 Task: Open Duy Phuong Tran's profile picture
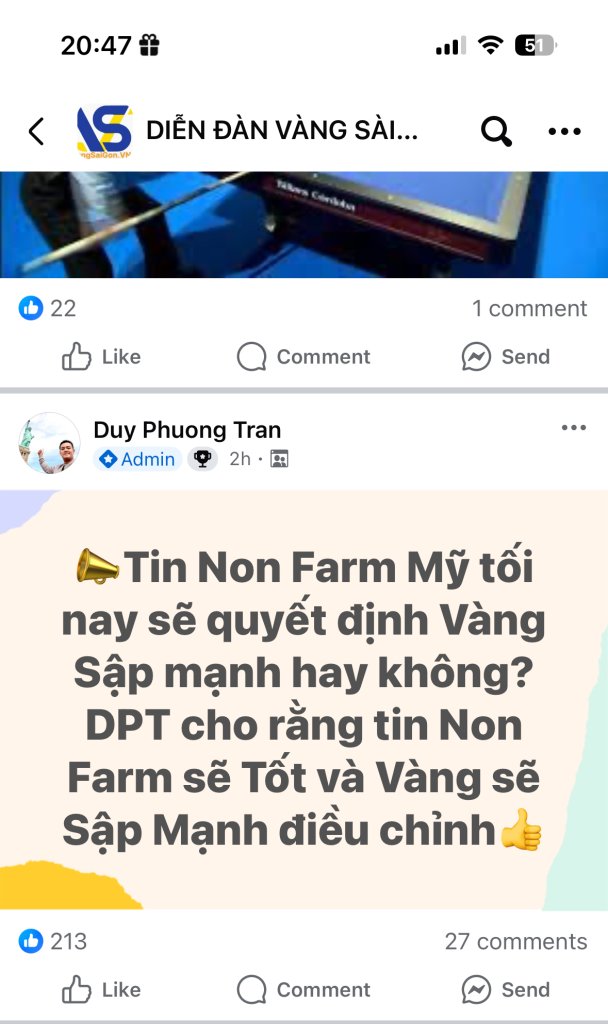click(x=48, y=443)
